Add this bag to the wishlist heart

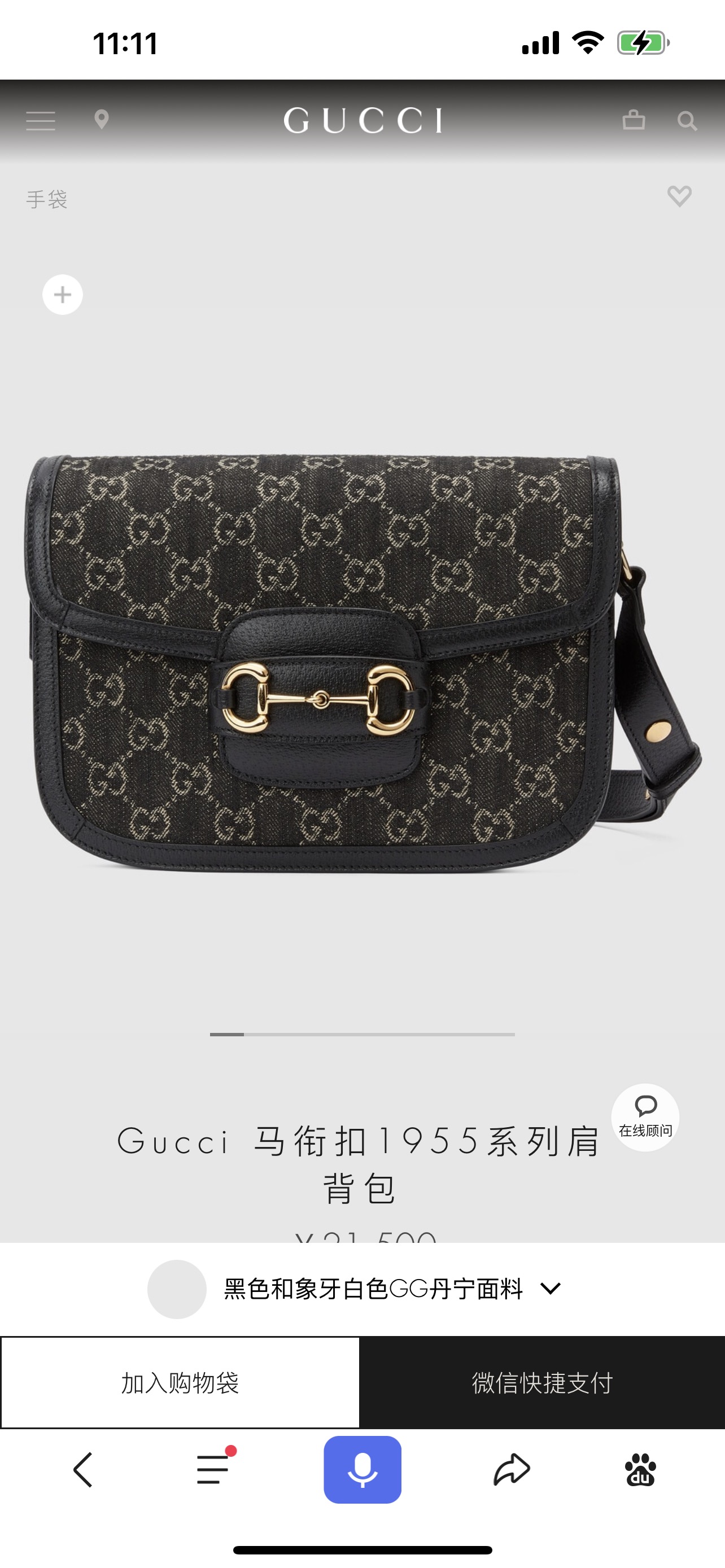(679, 196)
